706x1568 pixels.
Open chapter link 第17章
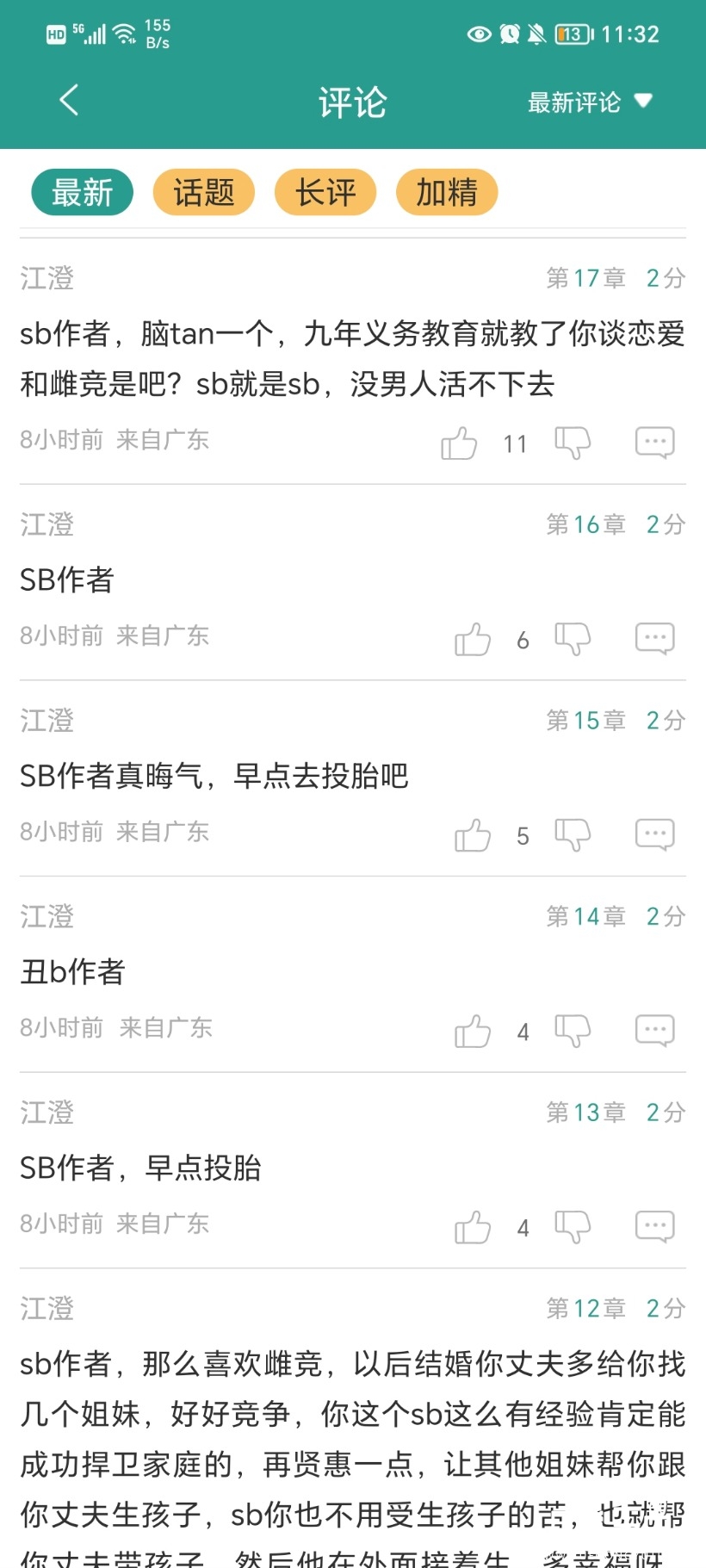pos(585,278)
